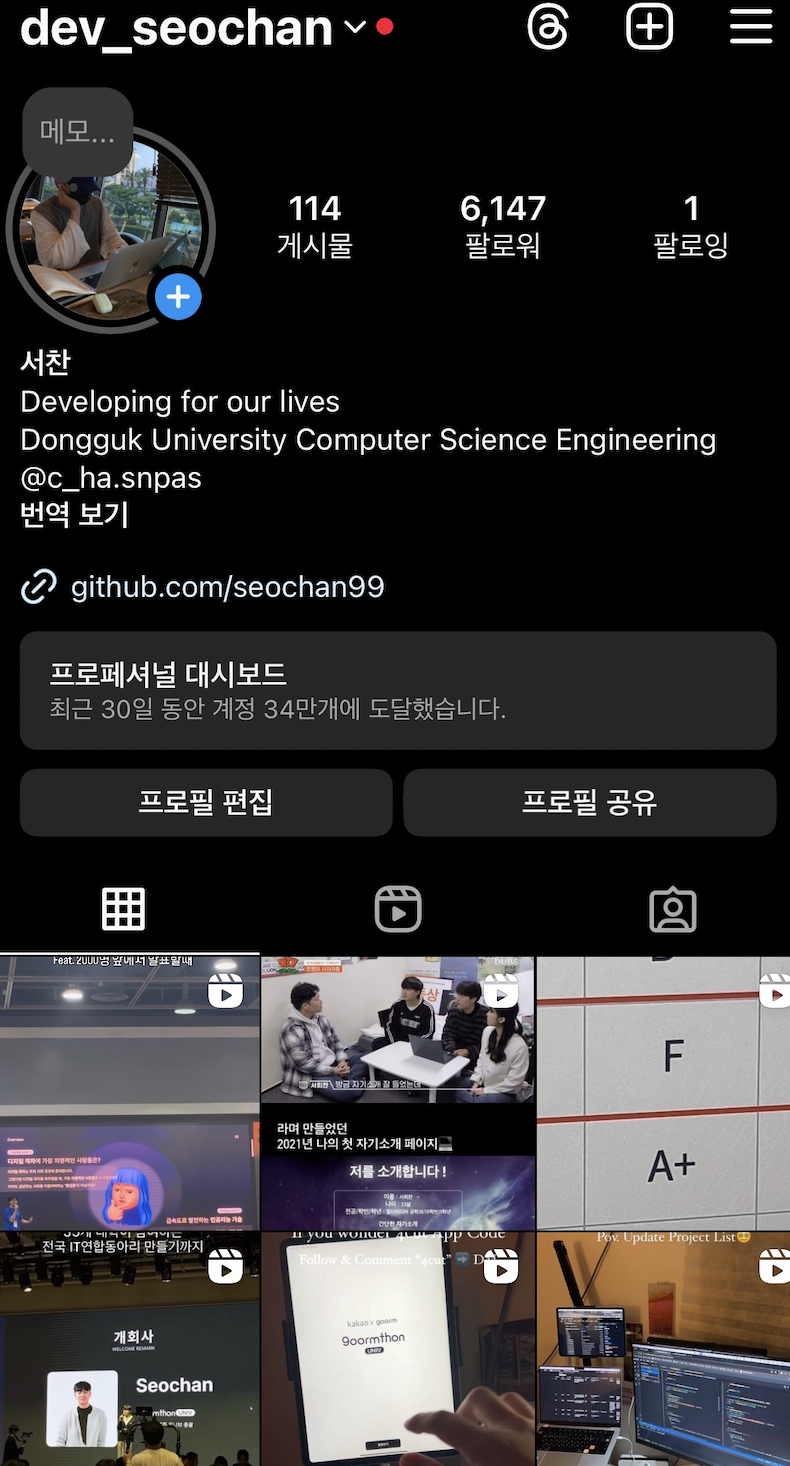790x1466 pixels.
Task: Open the github.com/seochan99 link
Action: pyautogui.click(x=227, y=586)
